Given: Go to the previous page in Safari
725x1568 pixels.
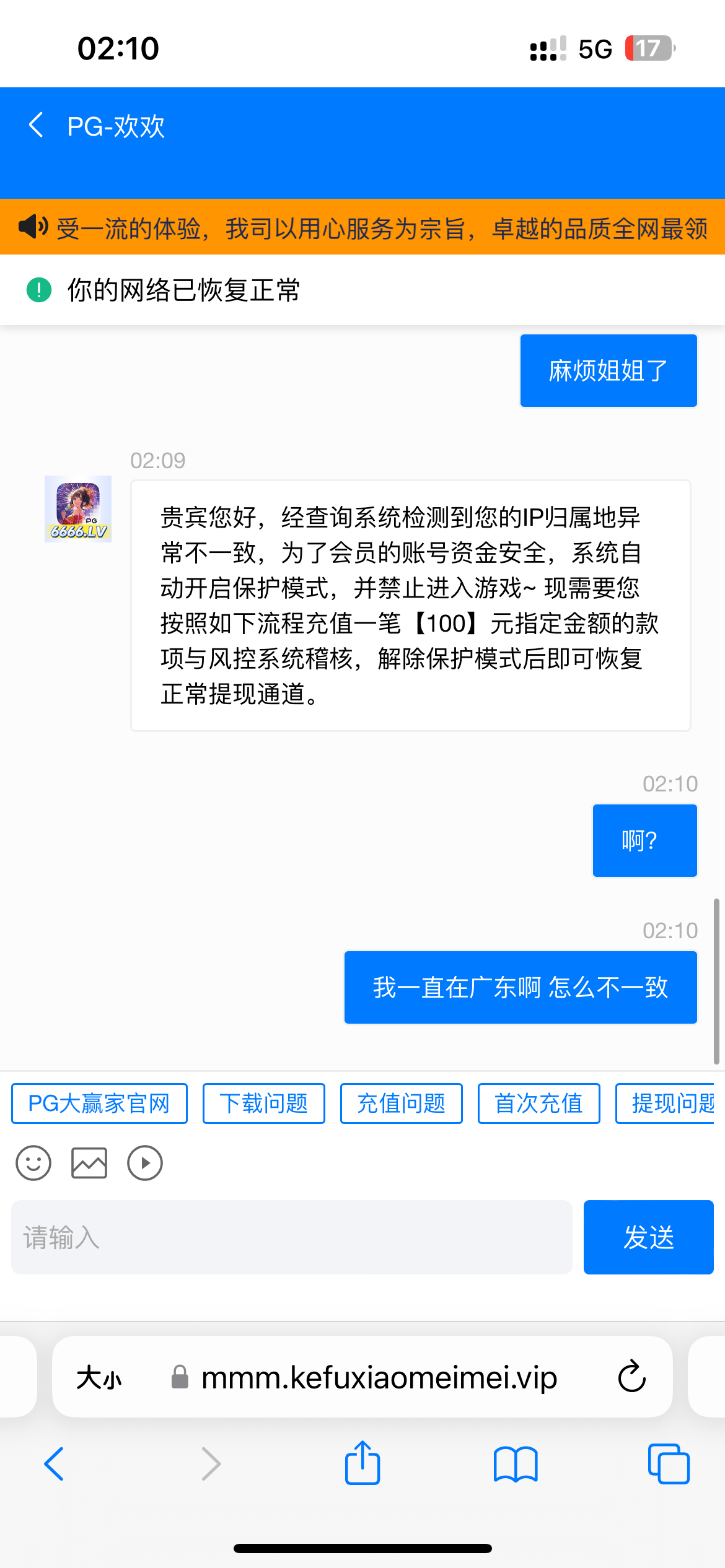Looking at the screenshot, I should [55, 1463].
